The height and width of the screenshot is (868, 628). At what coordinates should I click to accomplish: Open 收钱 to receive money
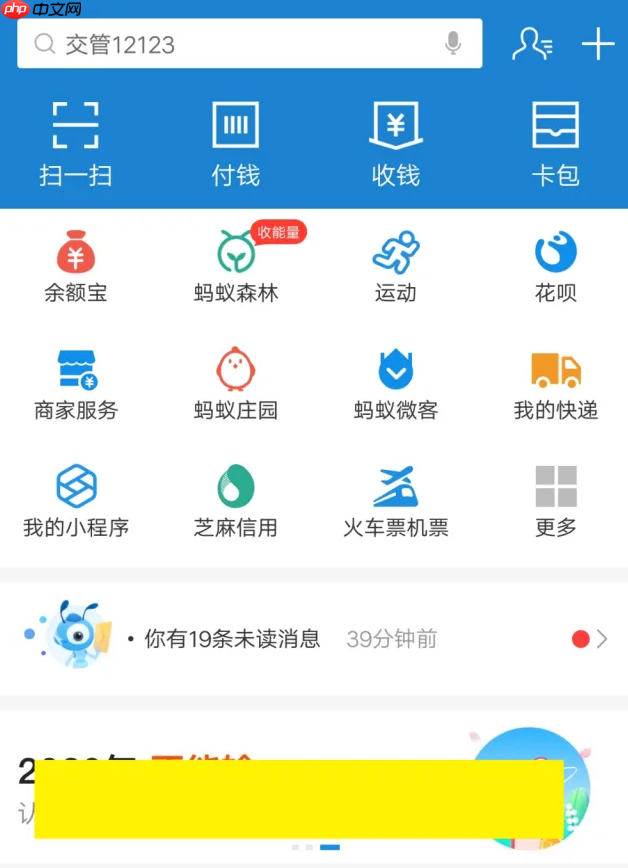tap(396, 144)
